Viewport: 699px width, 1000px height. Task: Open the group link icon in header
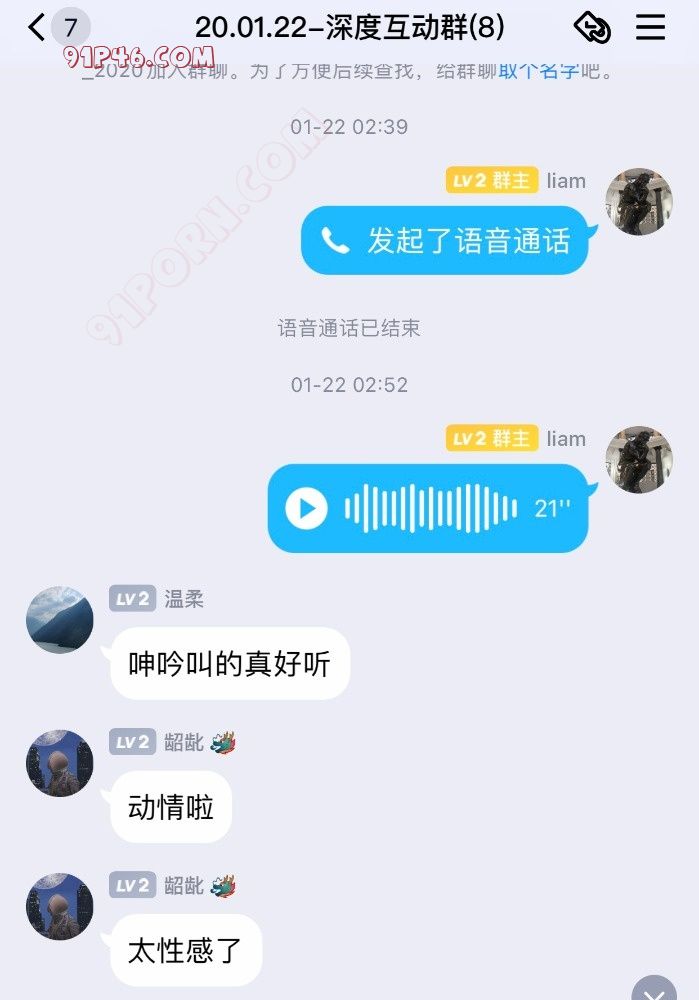pyautogui.click(x=592, y=27)
